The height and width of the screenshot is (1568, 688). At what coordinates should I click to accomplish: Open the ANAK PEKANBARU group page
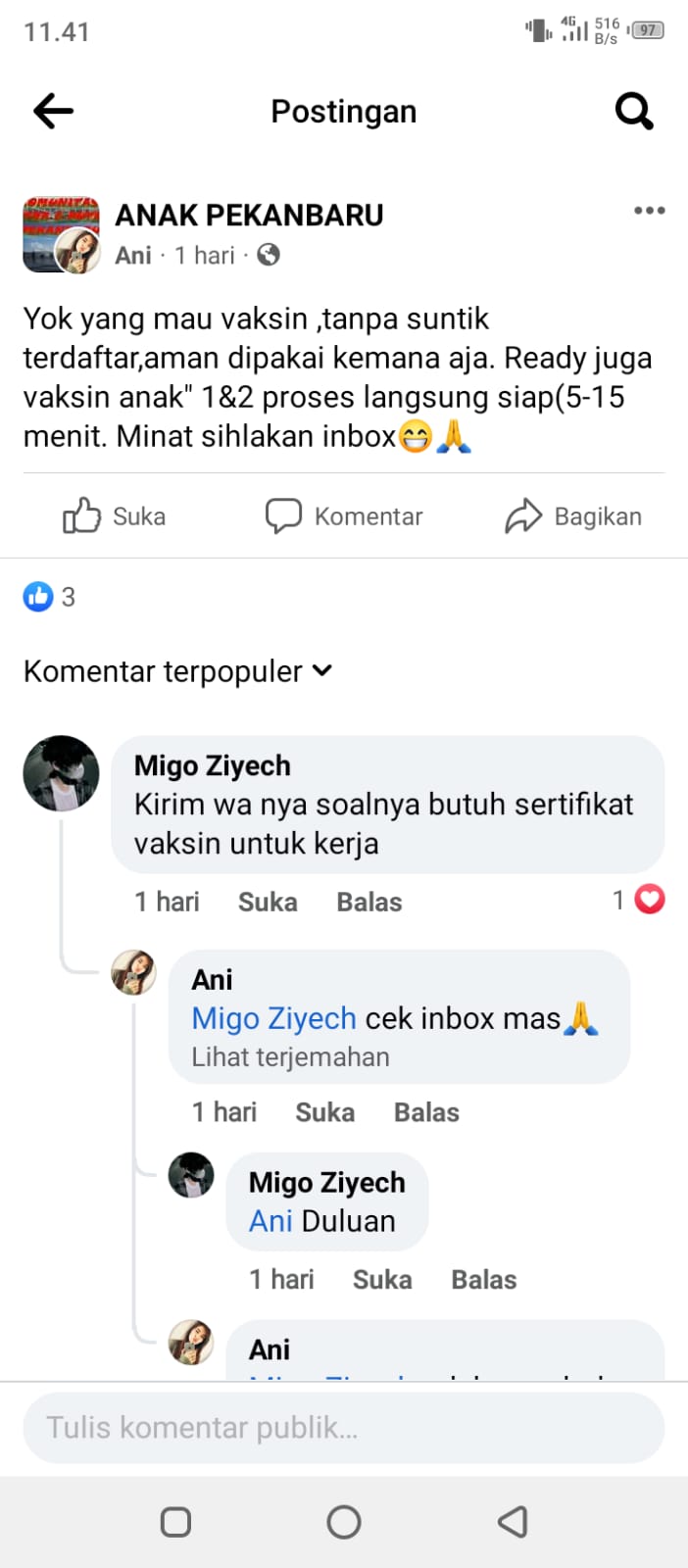249,215
